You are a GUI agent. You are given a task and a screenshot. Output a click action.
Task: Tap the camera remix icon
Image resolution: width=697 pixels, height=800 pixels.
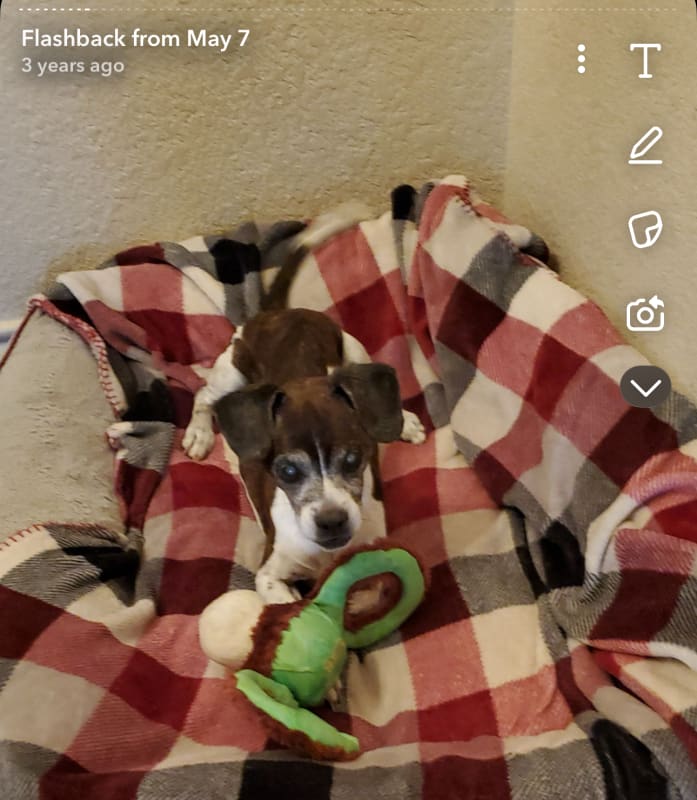coord(645,314)
